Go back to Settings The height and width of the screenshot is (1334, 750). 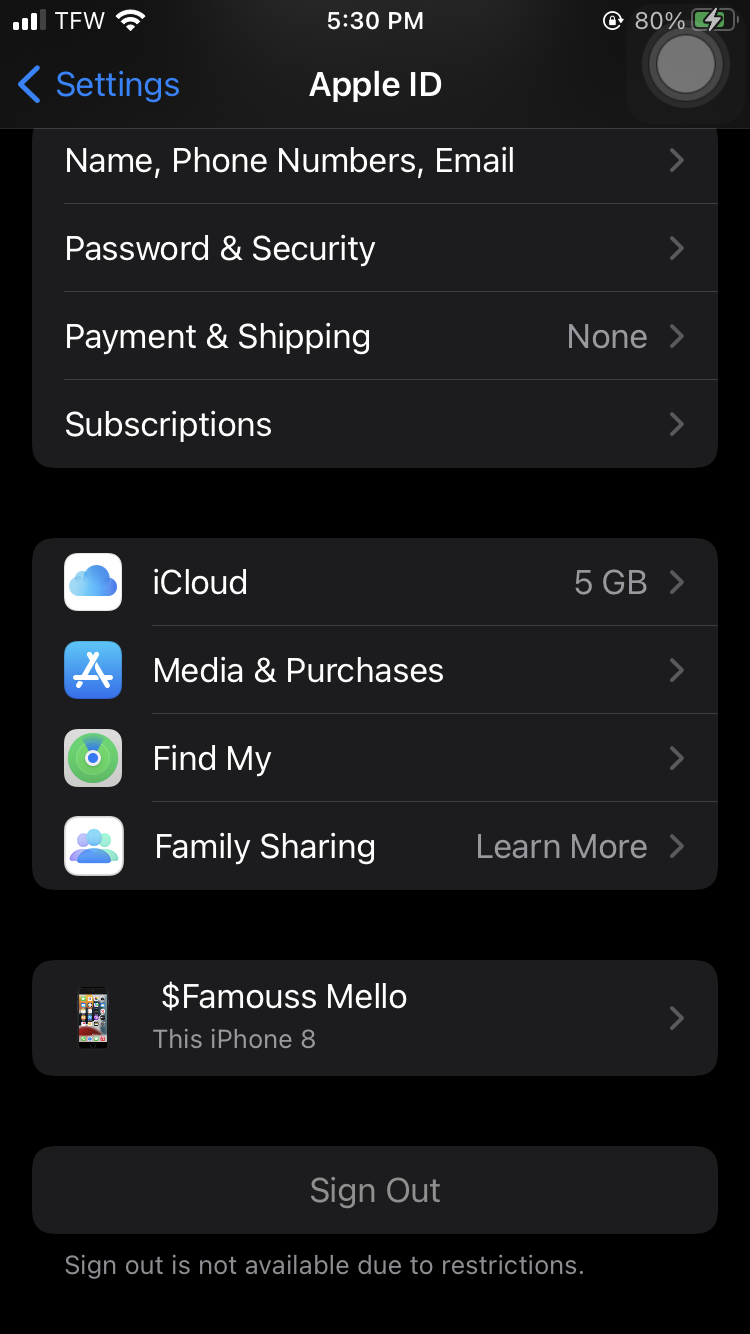pyautogui.click(x=98, y=85)
